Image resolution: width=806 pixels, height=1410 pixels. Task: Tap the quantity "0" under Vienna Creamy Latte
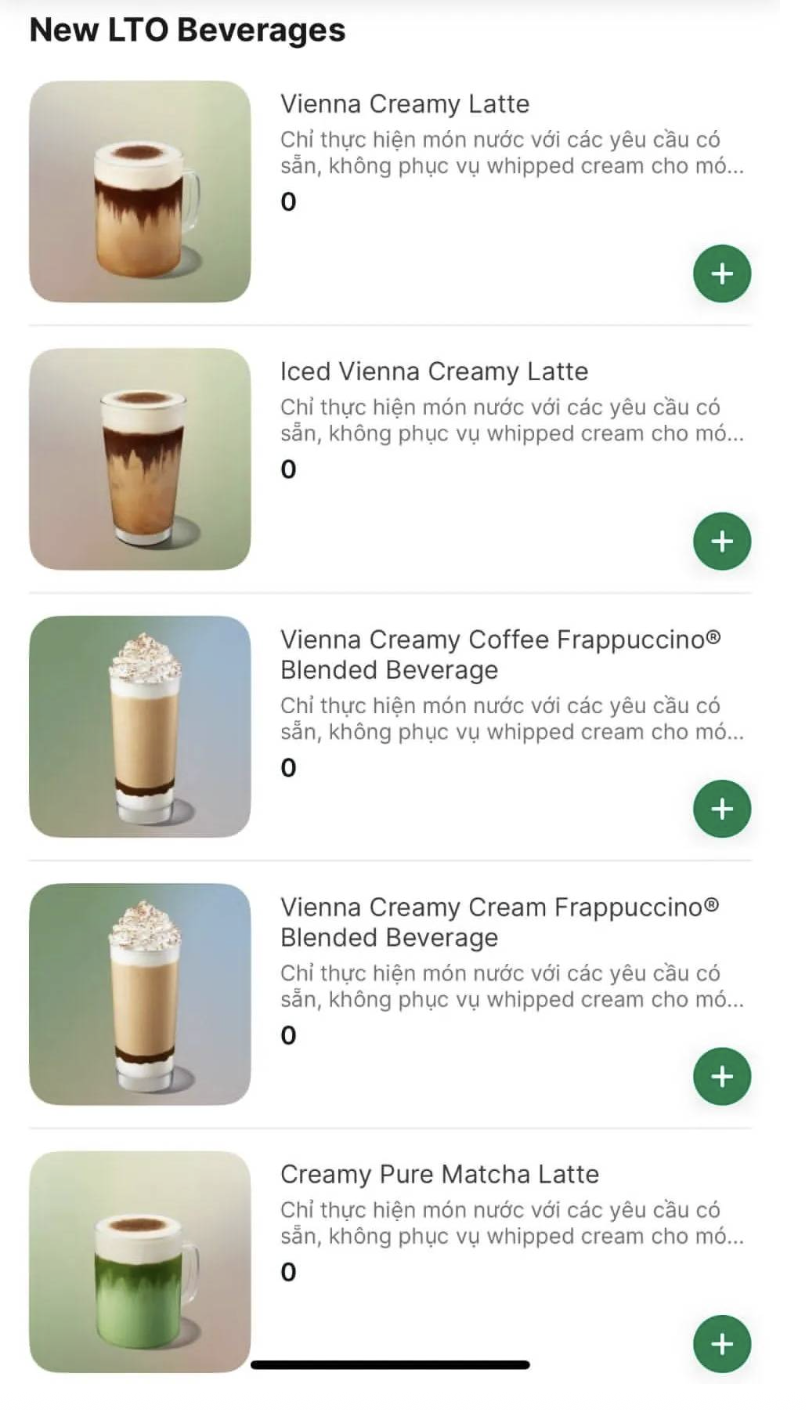click(x=288, y=202)
